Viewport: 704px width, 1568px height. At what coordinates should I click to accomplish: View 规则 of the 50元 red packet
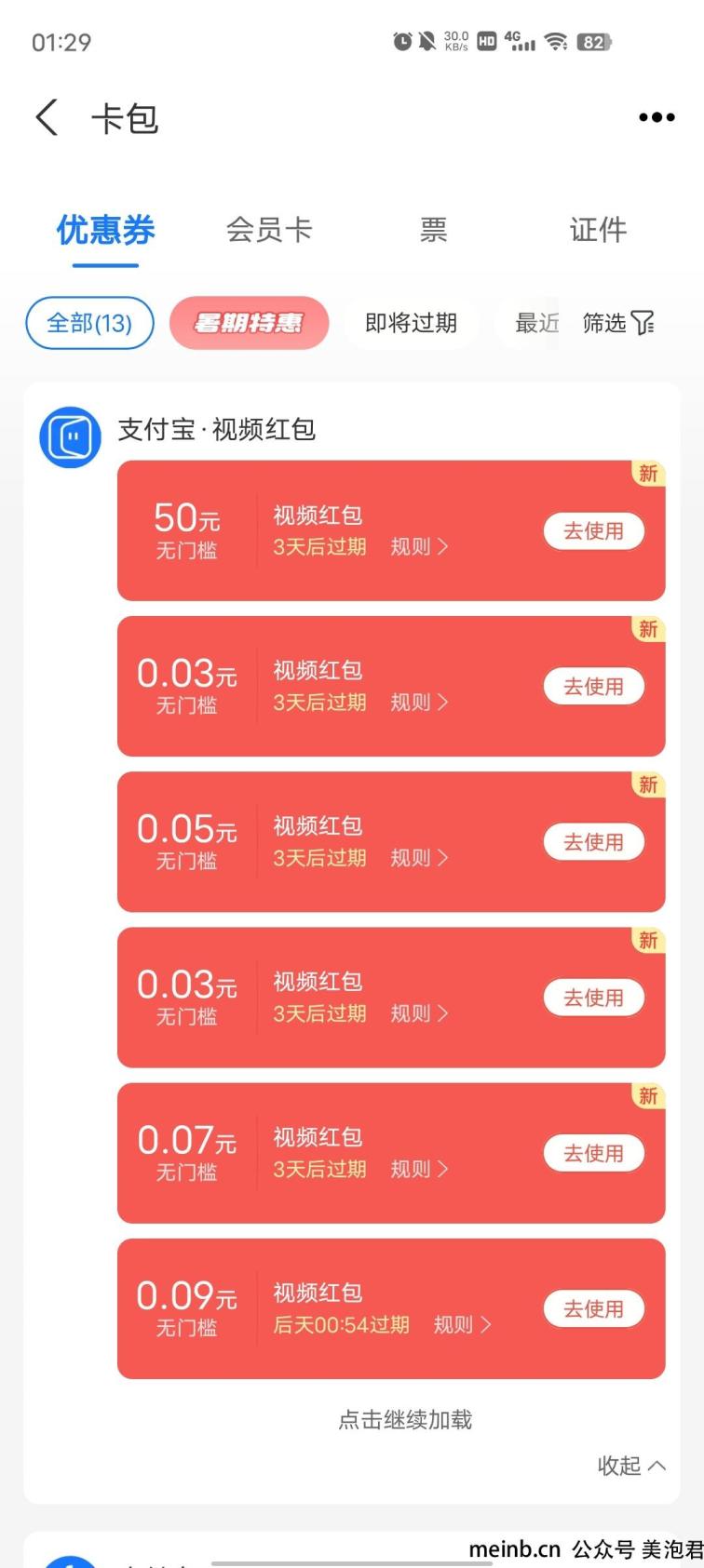click(419, 547)
